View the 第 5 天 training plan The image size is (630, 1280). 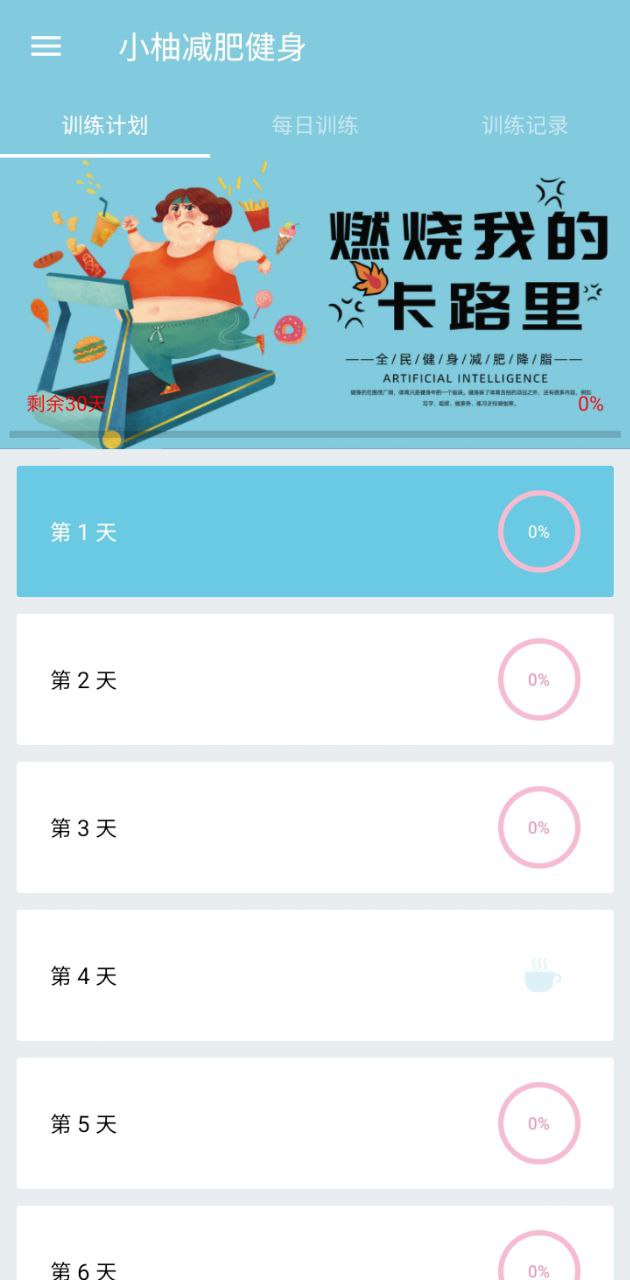315,1123
